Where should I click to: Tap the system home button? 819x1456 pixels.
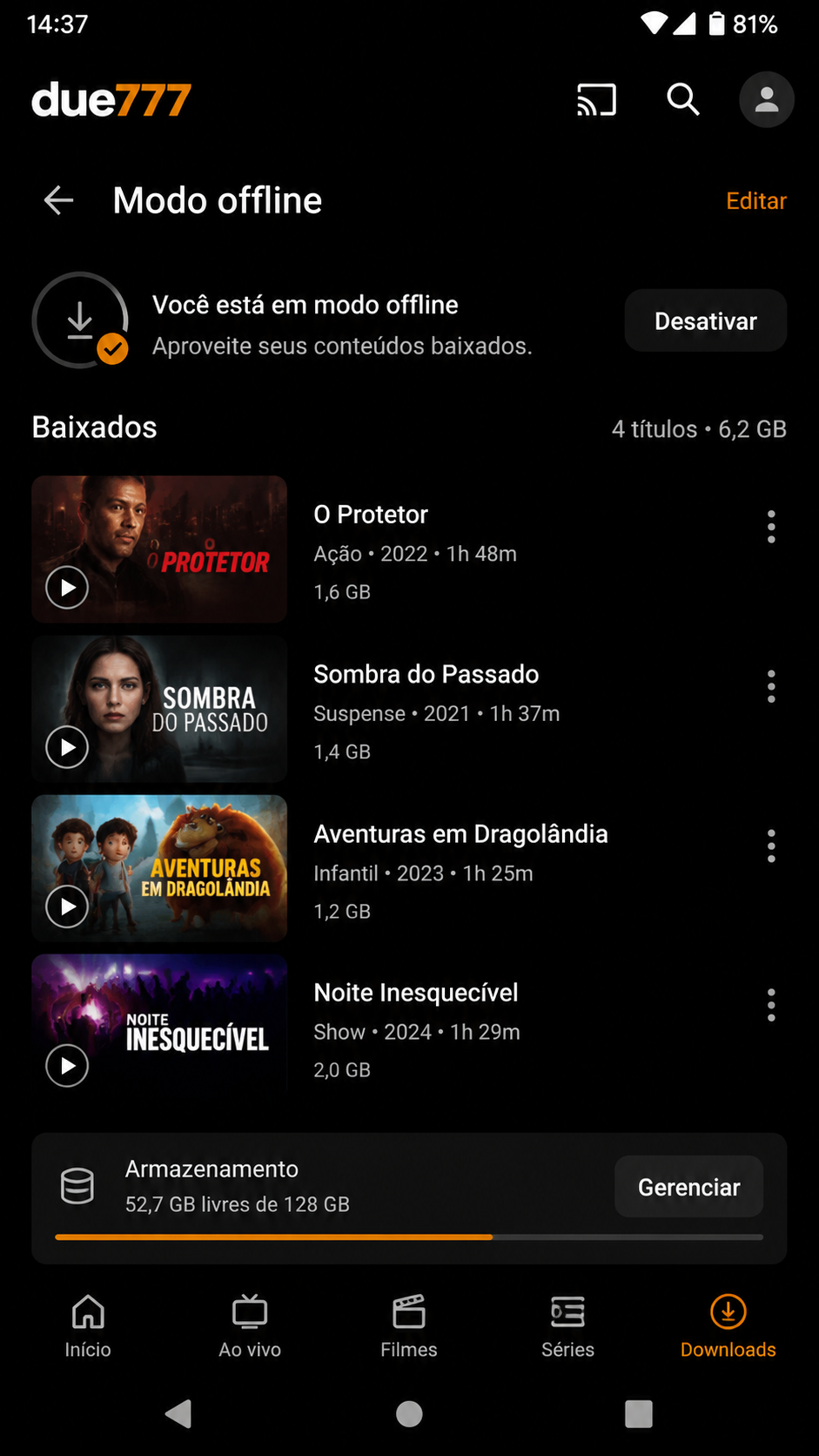pos(409,1414)
